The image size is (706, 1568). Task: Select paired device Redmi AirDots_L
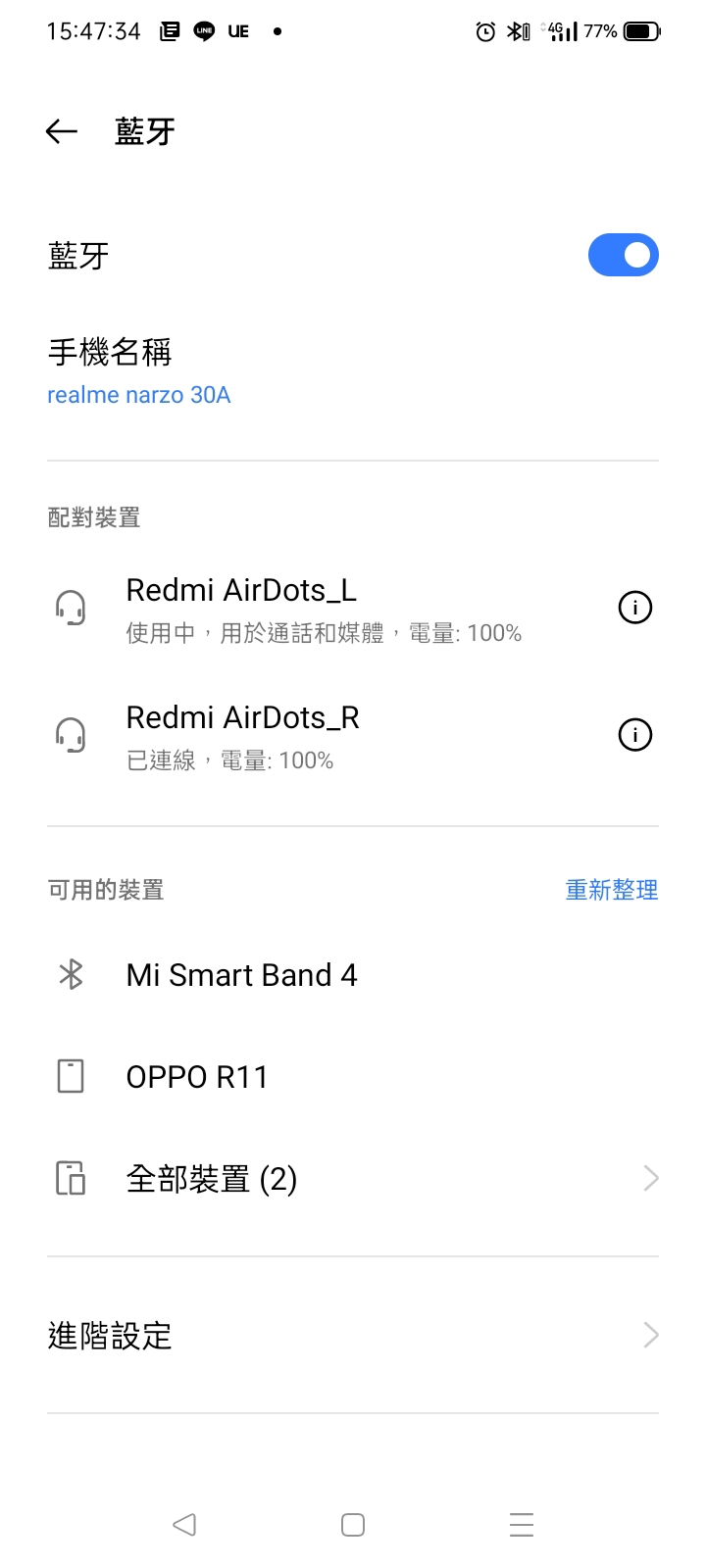[324, 608]
